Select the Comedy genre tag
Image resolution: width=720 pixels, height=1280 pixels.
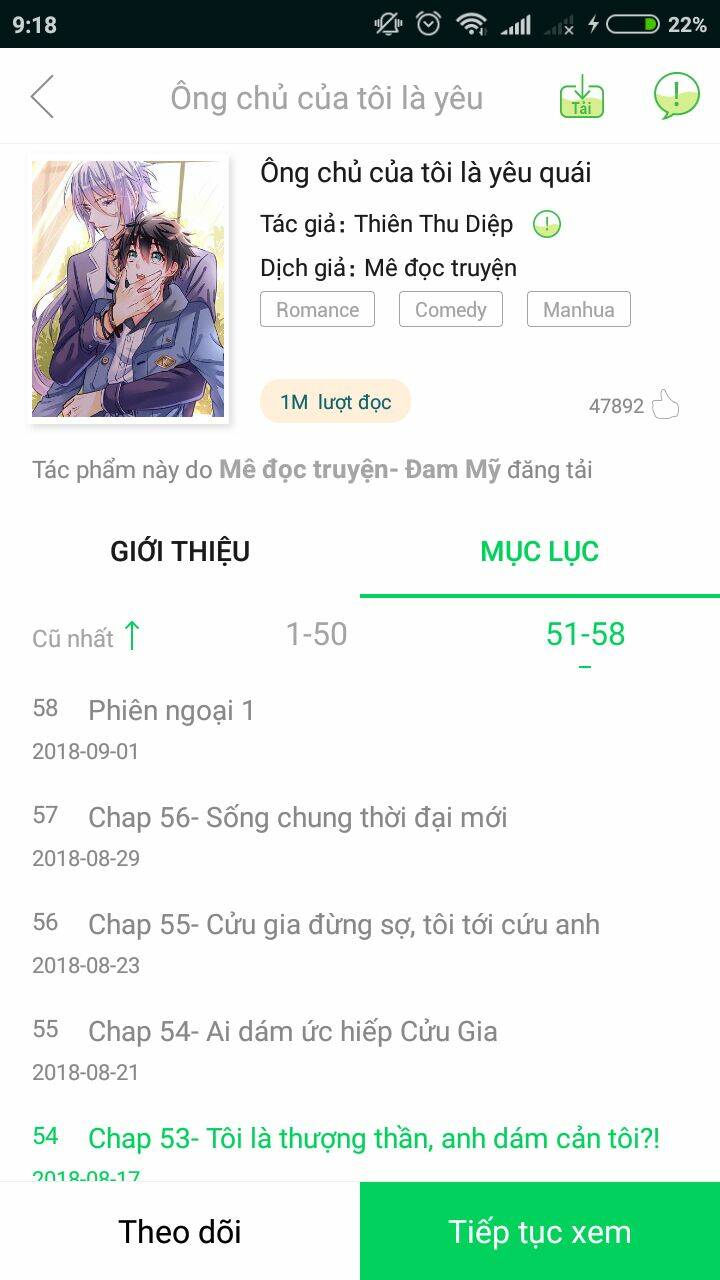point(450,309)
